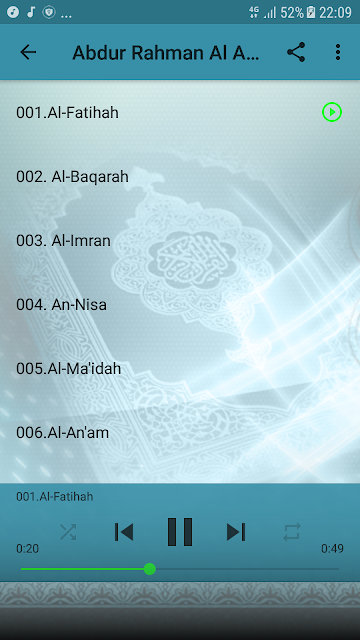Toggle repeat mode
The height and width of the screenshot is (640, 360).
point(292,532)
